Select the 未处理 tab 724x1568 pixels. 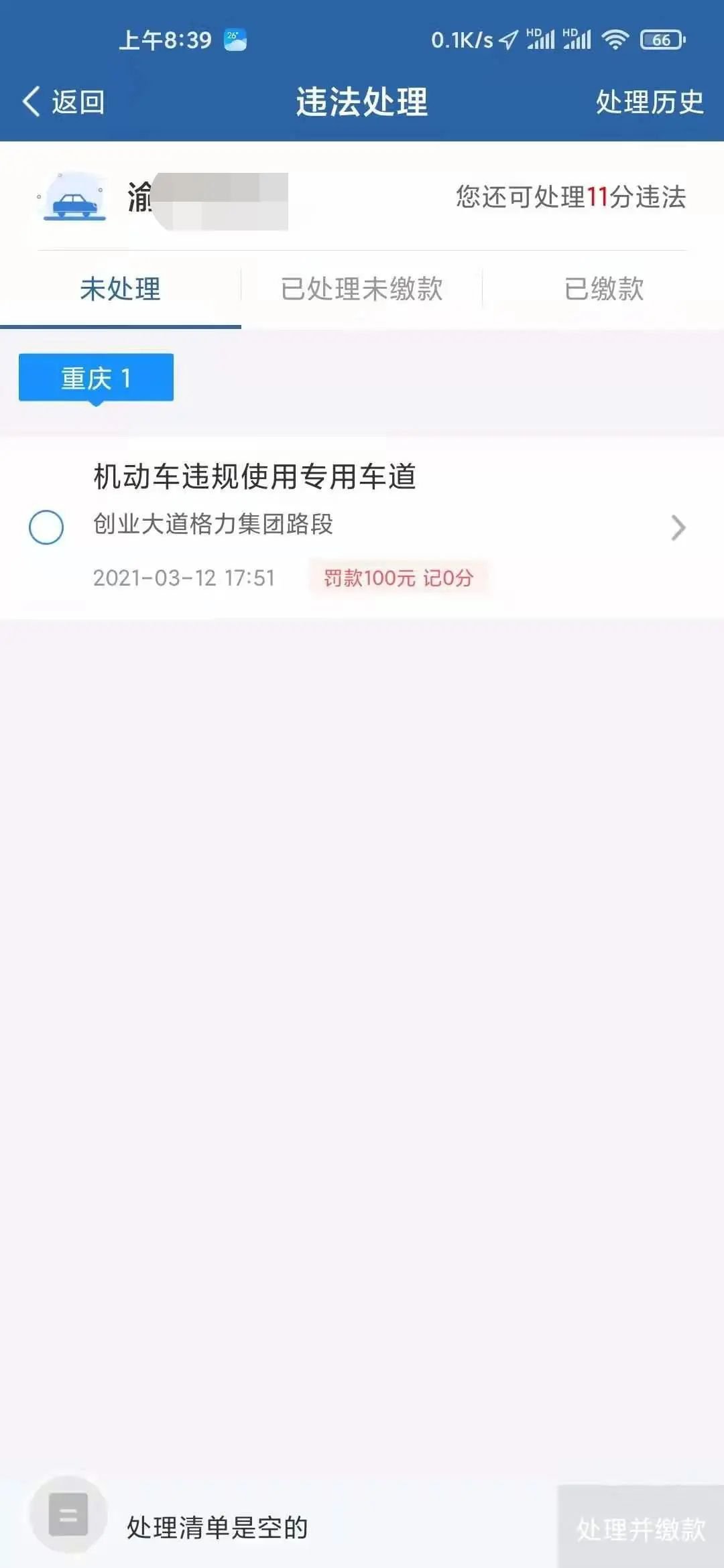click(x=121, y=289)
